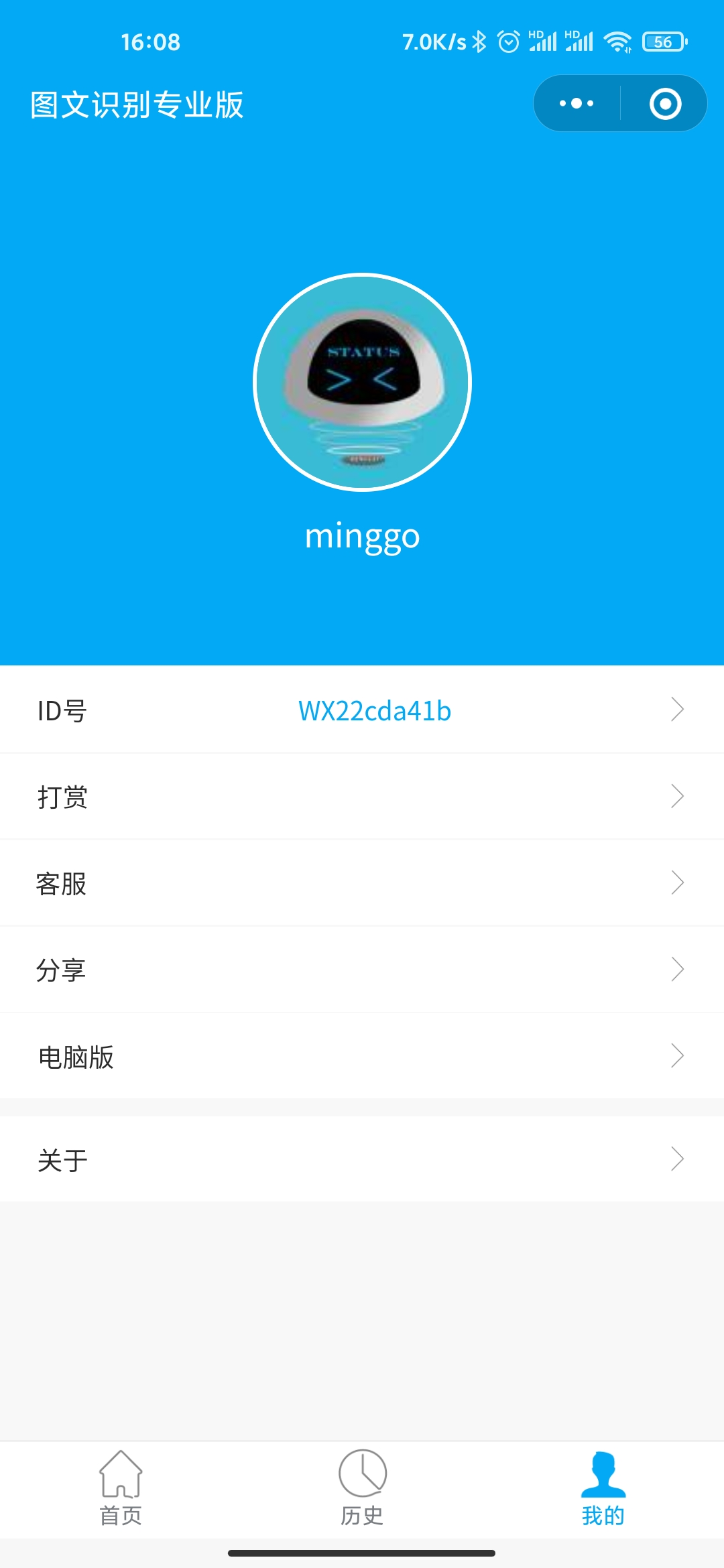Open the ID号 row
Viewport: 724px width, 1568px height.
click(x=362, y=710)
